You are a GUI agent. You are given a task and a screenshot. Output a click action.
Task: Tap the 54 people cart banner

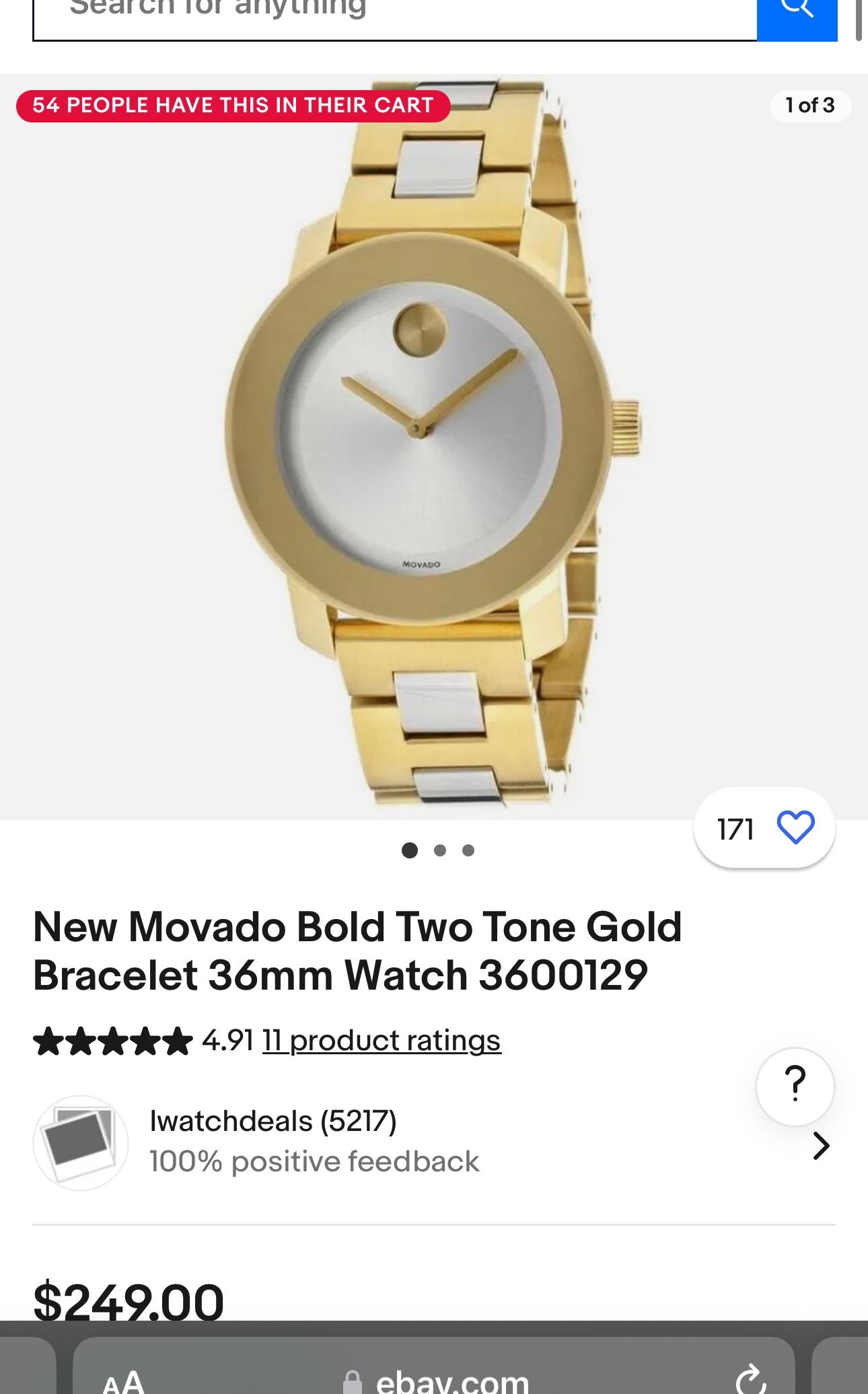point(232,106)
